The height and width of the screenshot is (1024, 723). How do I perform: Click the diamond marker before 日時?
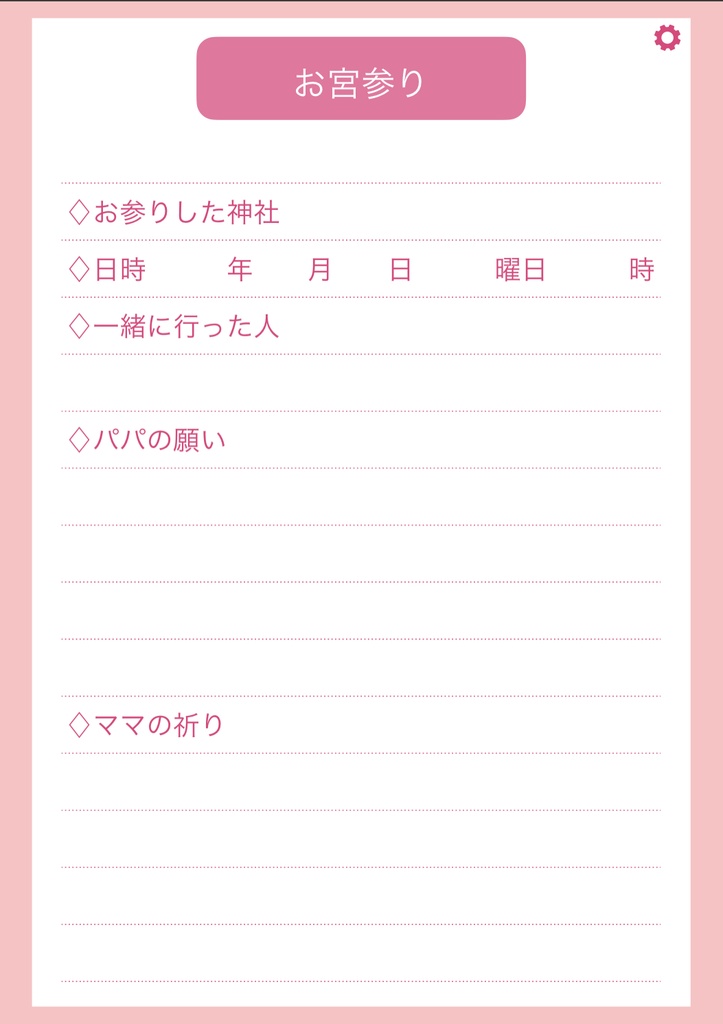click(x=77, y=268)
